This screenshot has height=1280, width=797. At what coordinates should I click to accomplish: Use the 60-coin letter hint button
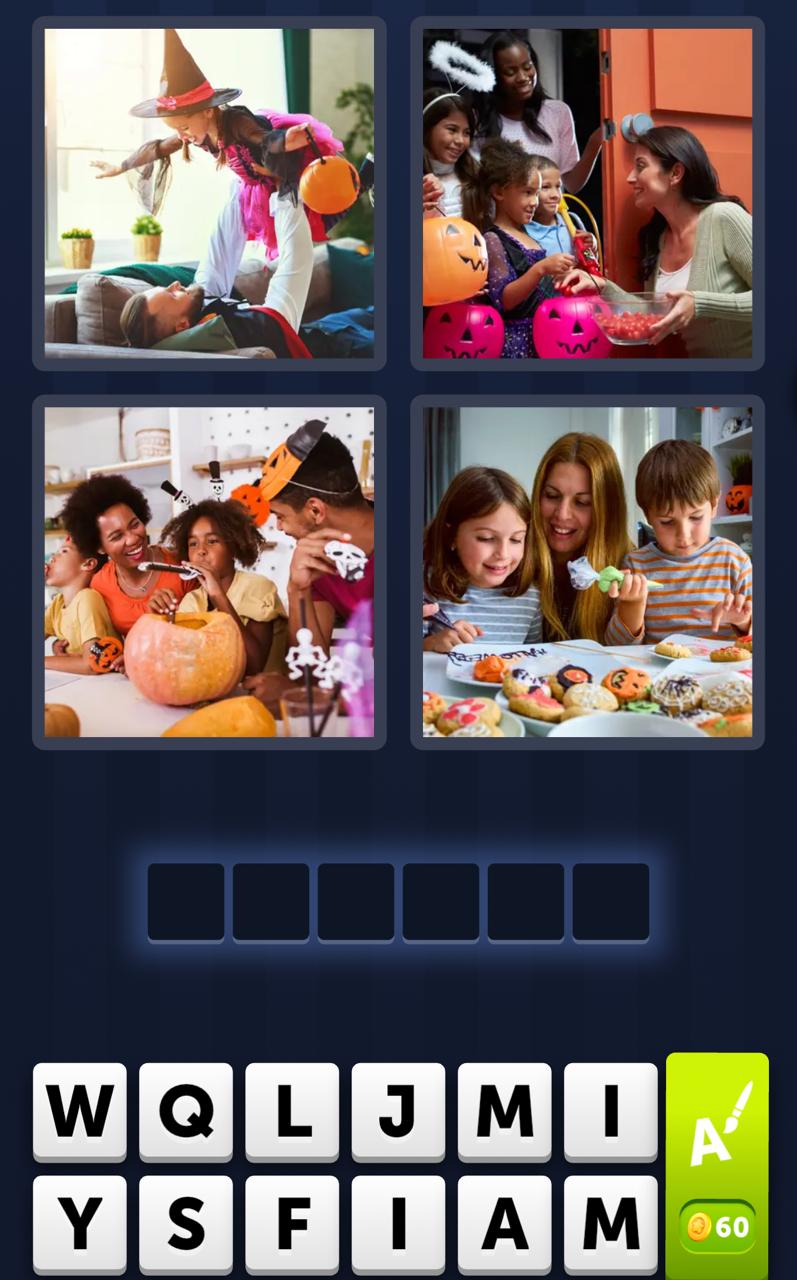[717, 1166]
